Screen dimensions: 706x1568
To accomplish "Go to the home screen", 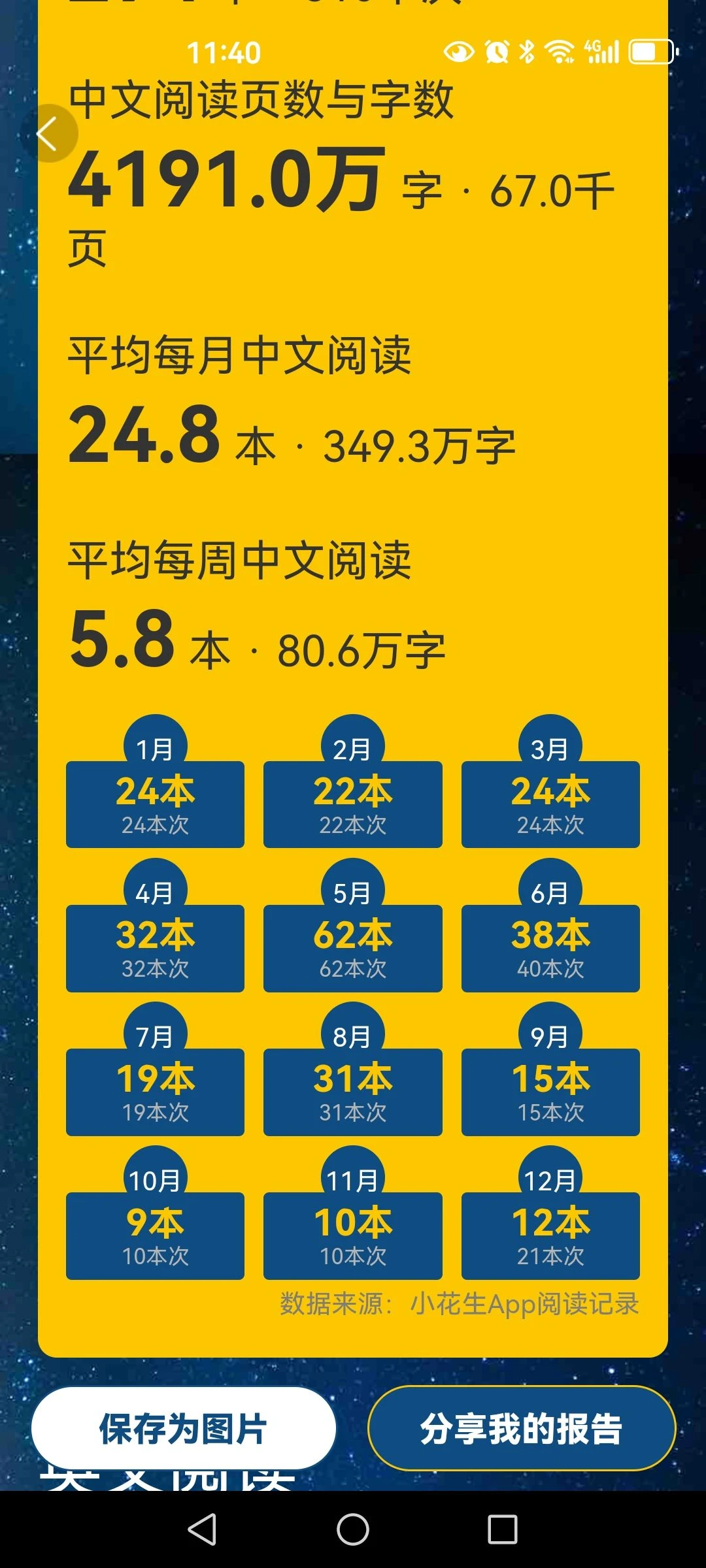I will click(x=353, y=1529).
